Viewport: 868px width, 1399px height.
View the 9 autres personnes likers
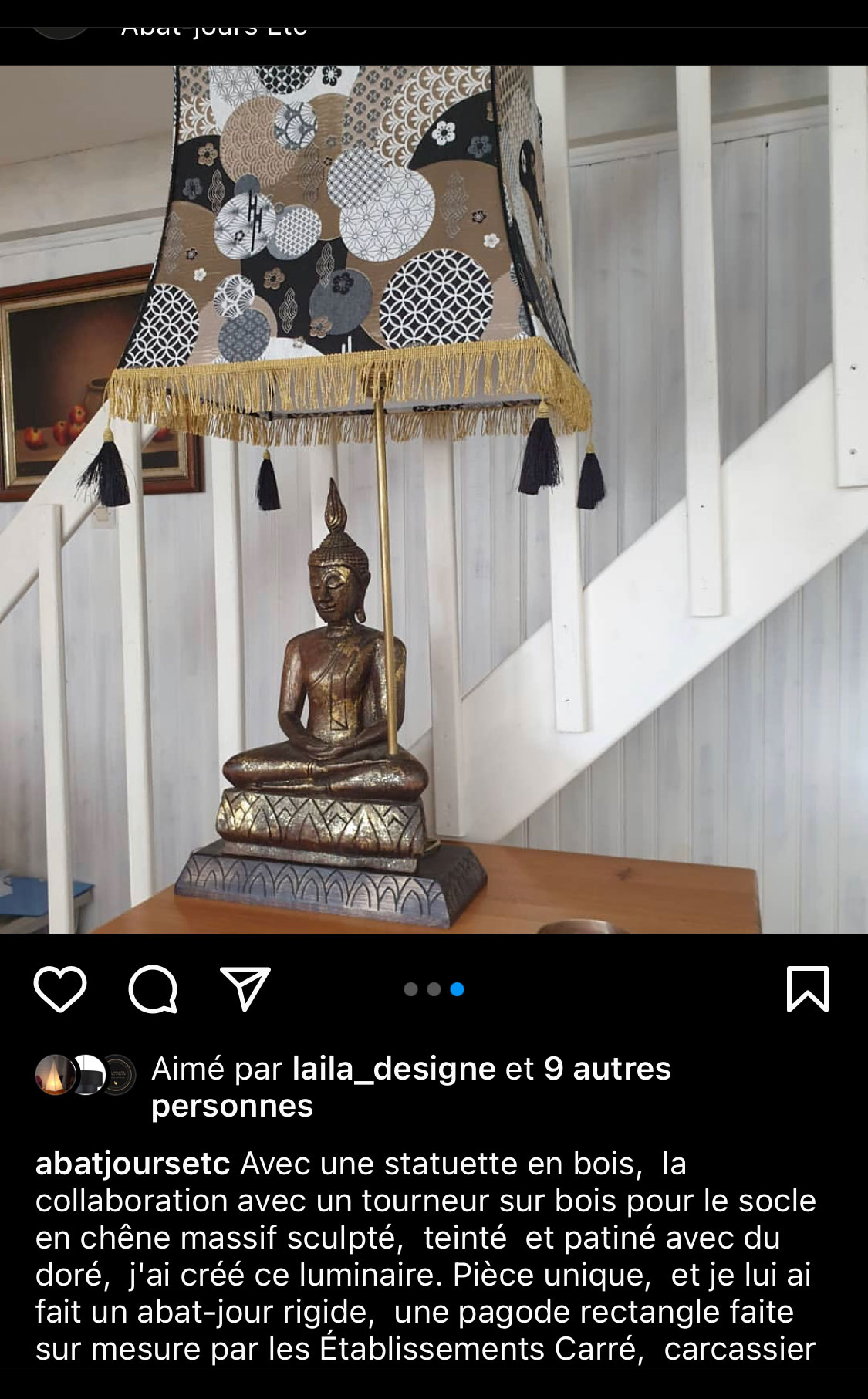pyautogui.click(x=411, y=1087)
